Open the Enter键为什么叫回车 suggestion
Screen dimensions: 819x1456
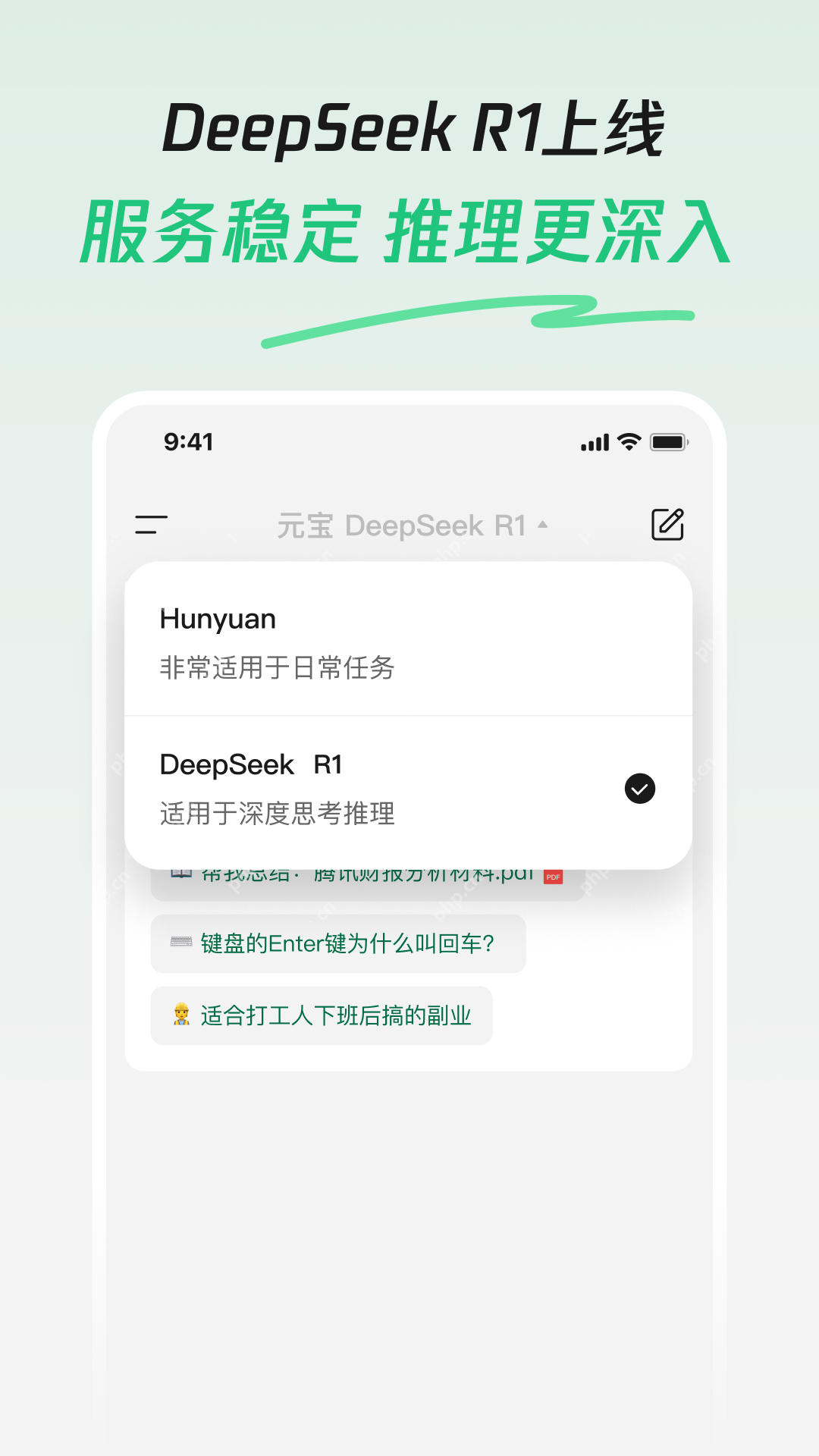pos(339,942)
